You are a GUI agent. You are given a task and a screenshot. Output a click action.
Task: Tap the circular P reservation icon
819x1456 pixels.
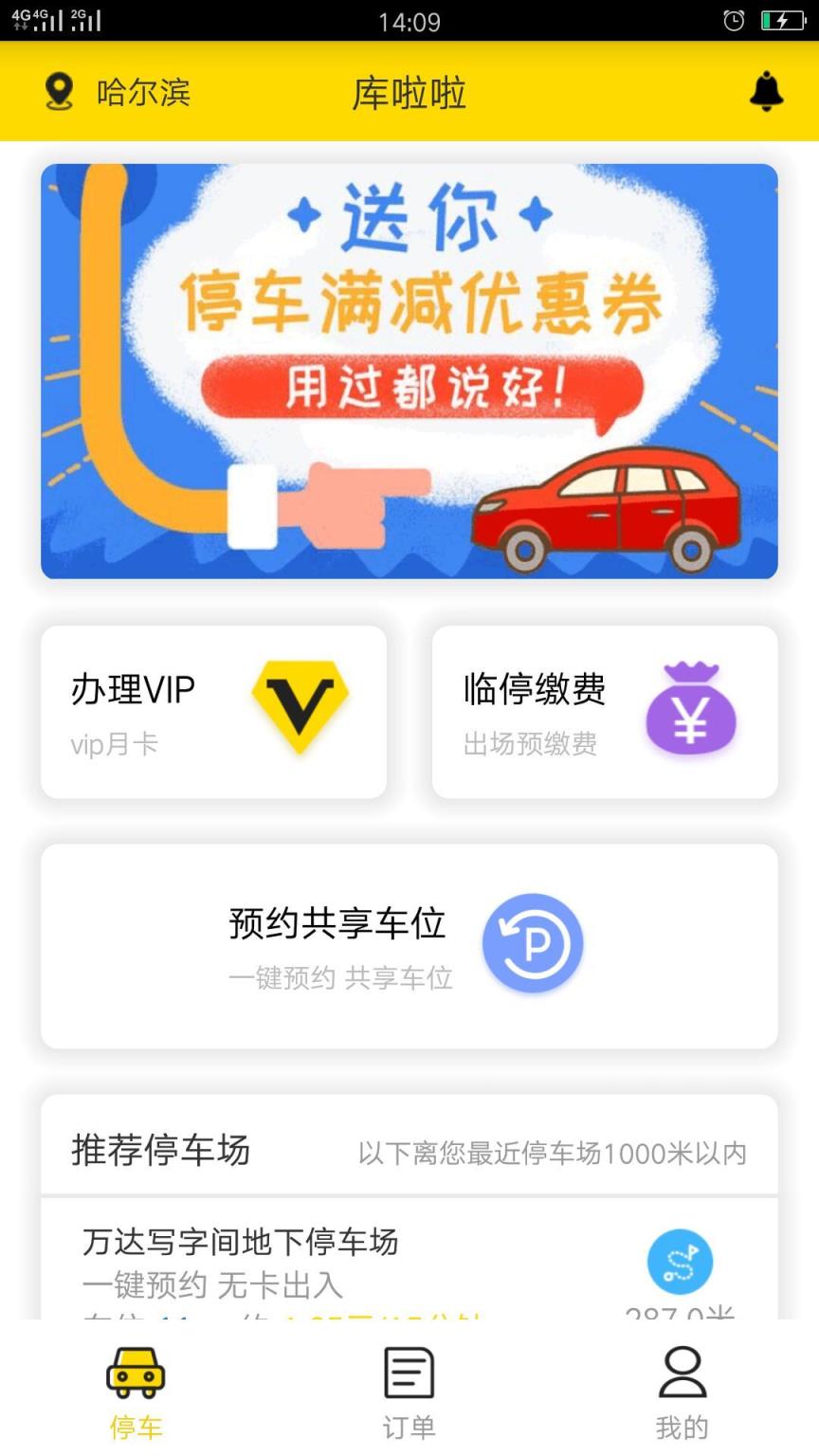pos(533,943)
